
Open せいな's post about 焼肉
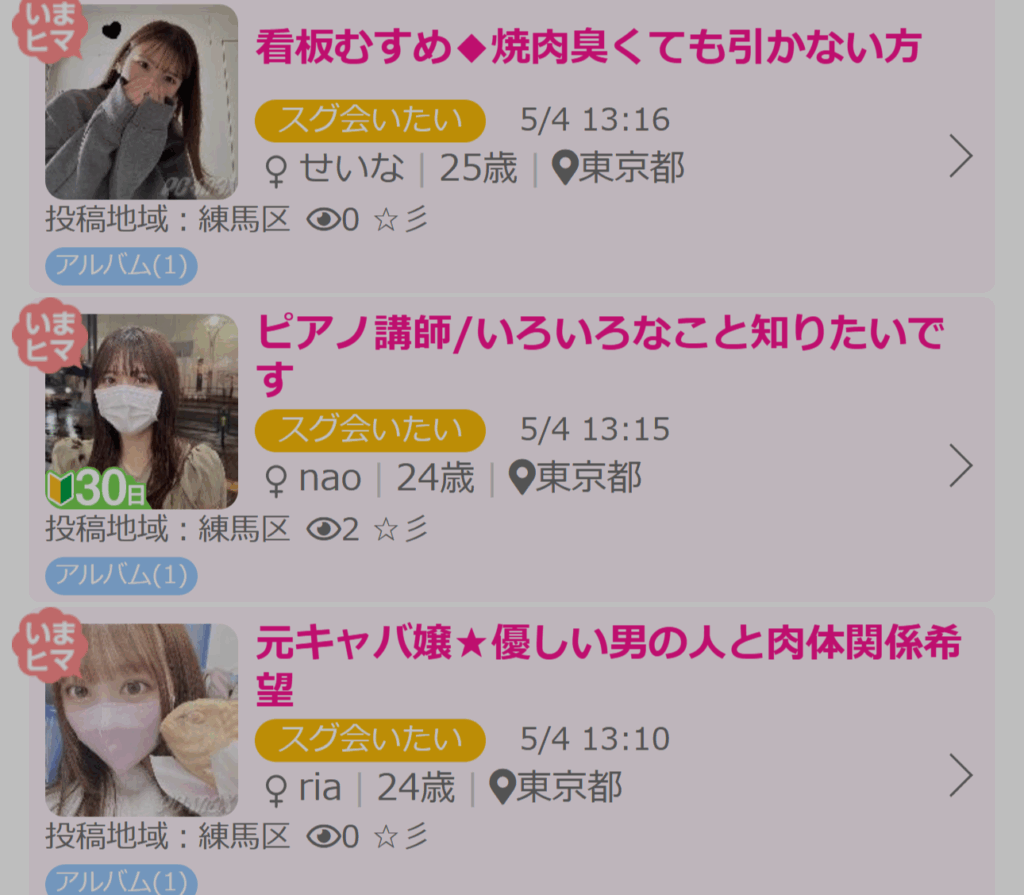coord(587,47)
